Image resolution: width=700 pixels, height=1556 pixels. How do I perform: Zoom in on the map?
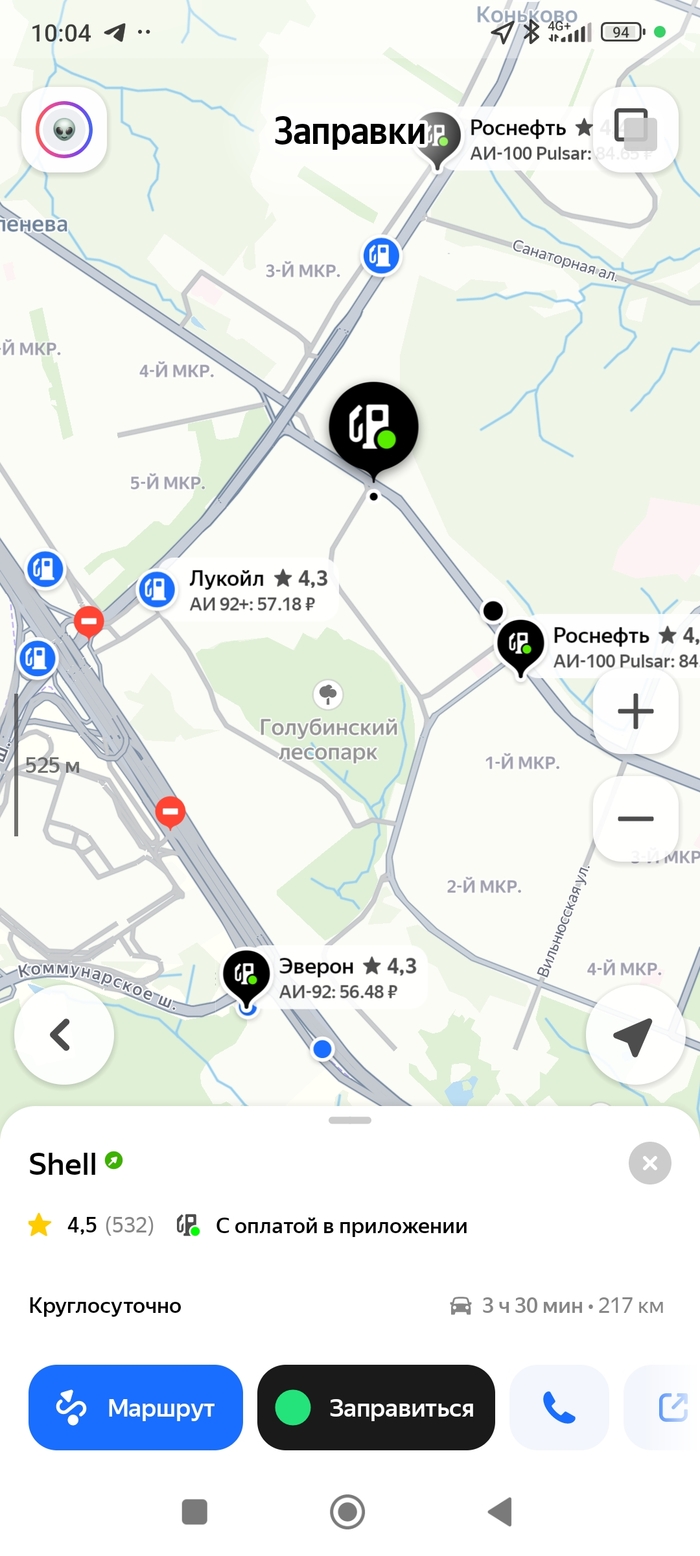635,712
